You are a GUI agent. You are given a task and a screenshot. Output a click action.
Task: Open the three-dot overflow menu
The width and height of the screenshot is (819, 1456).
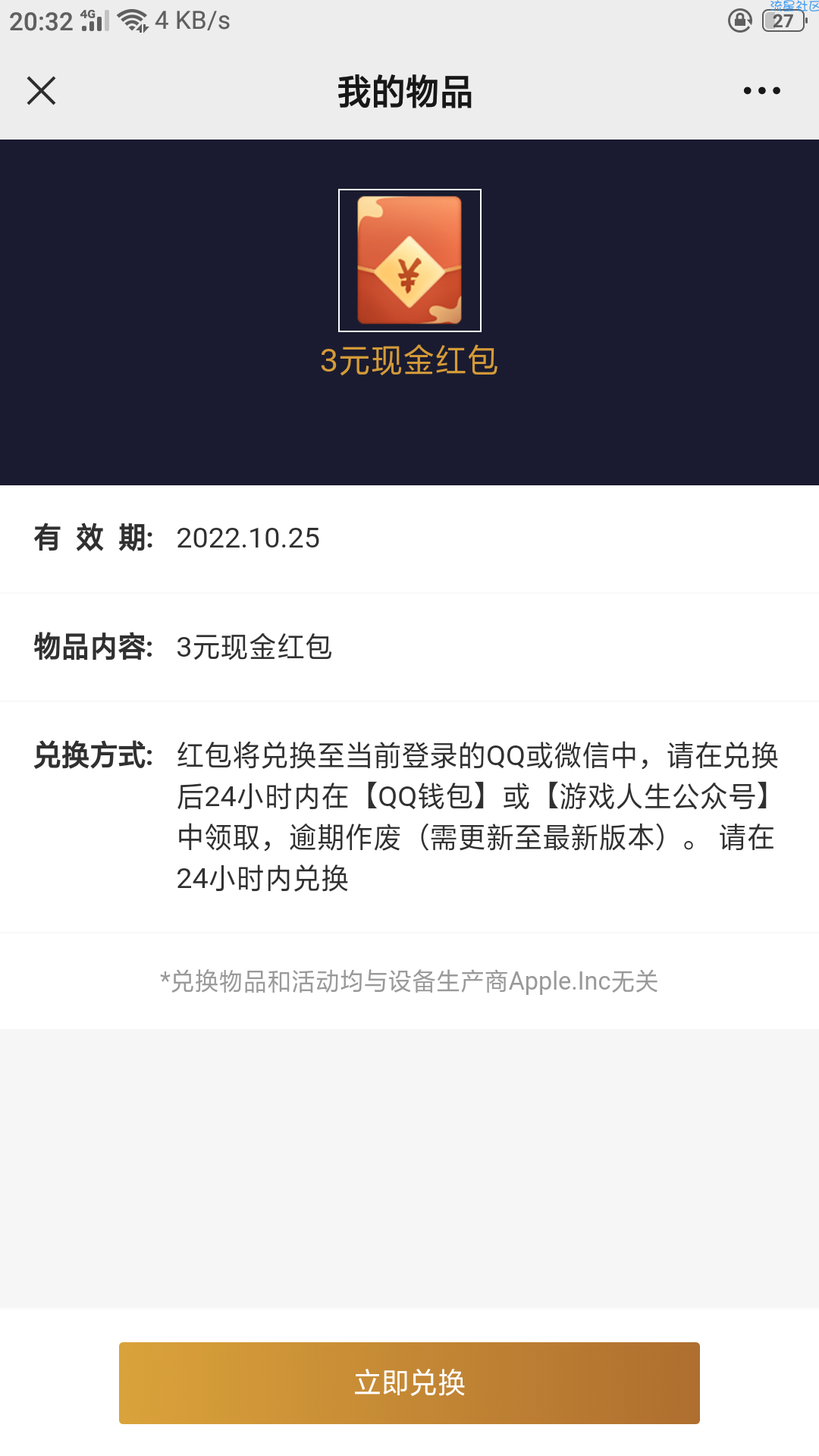pos(761,91)
